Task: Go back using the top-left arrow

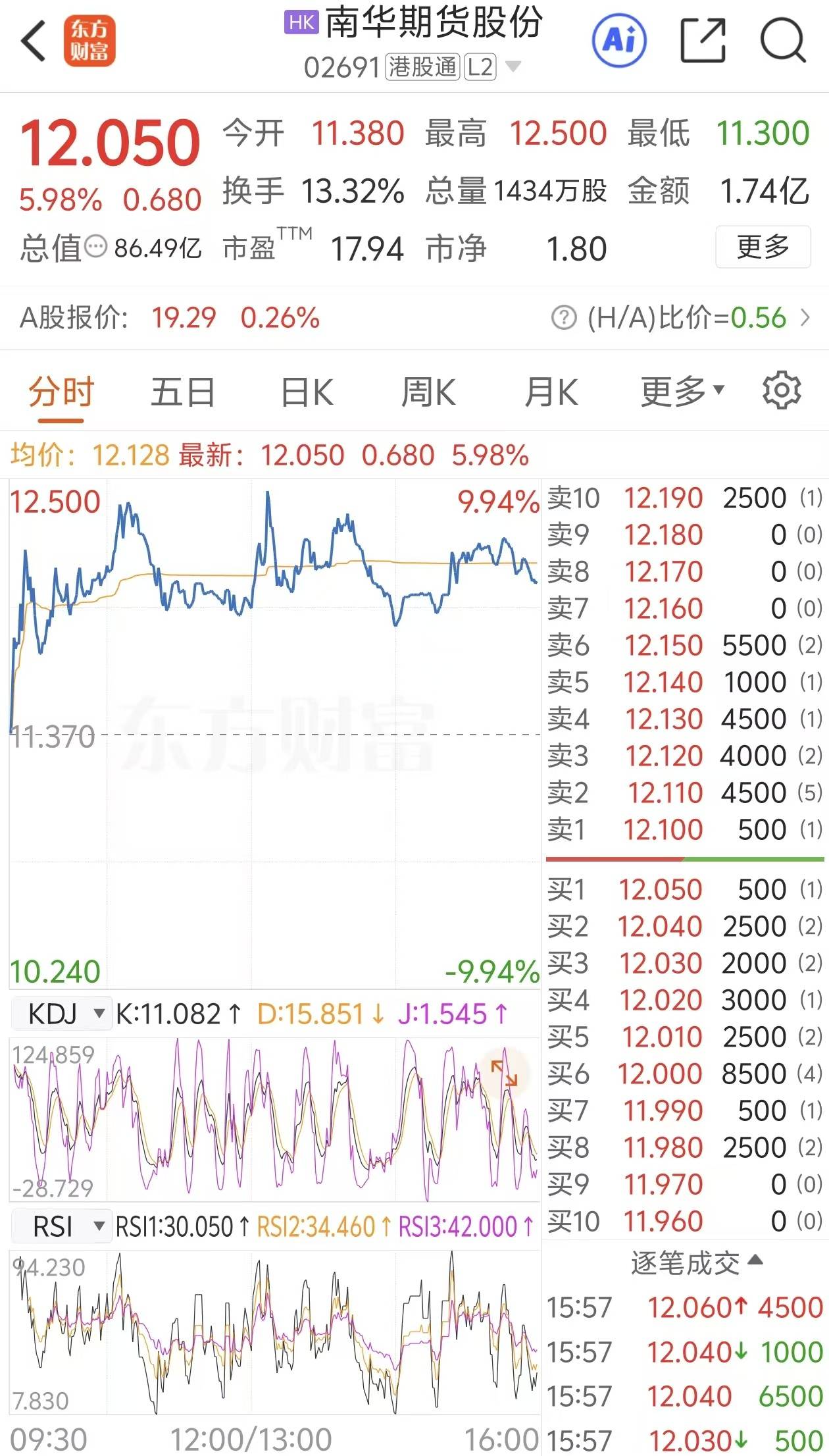Action: coord(34,41)
